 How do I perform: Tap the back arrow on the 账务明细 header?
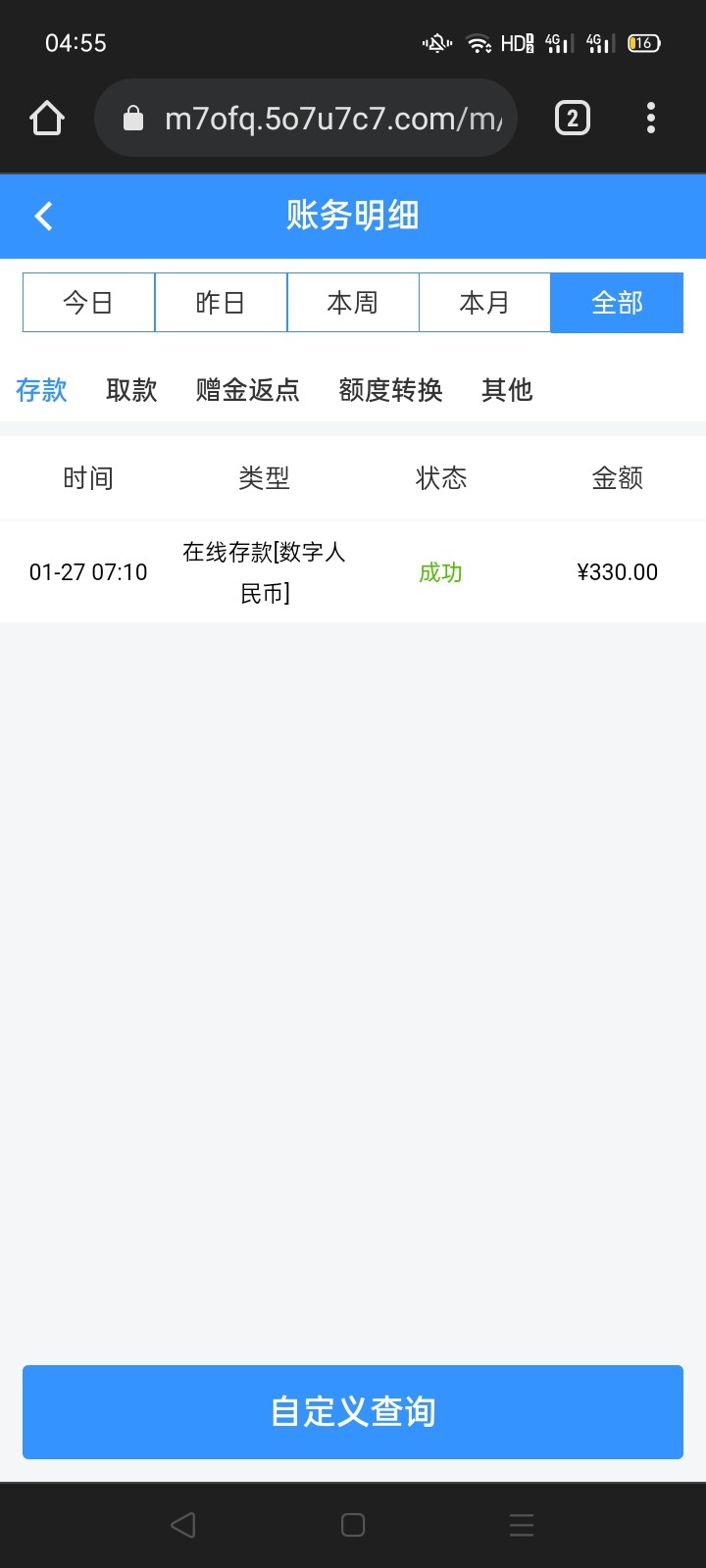pyautogui.click(x=43, y=216)
